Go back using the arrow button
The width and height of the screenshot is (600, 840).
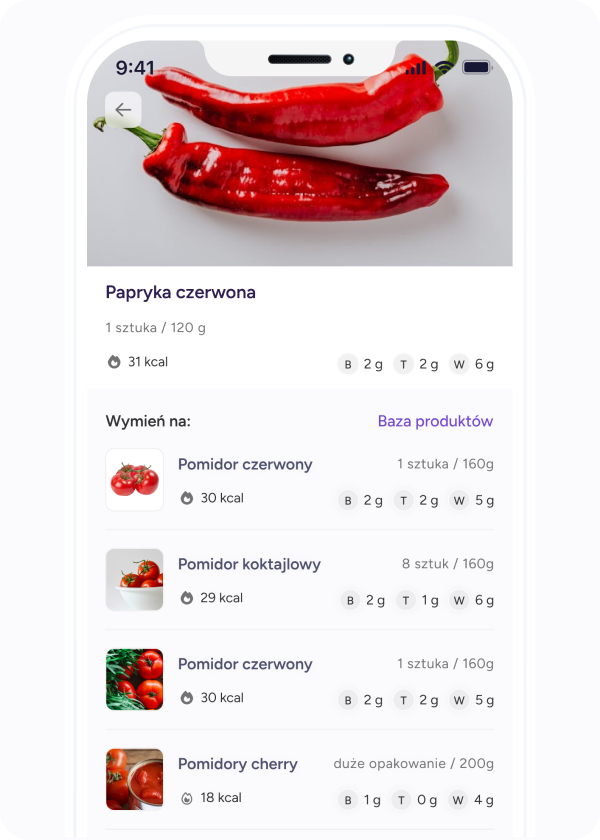tap(123, 110)
